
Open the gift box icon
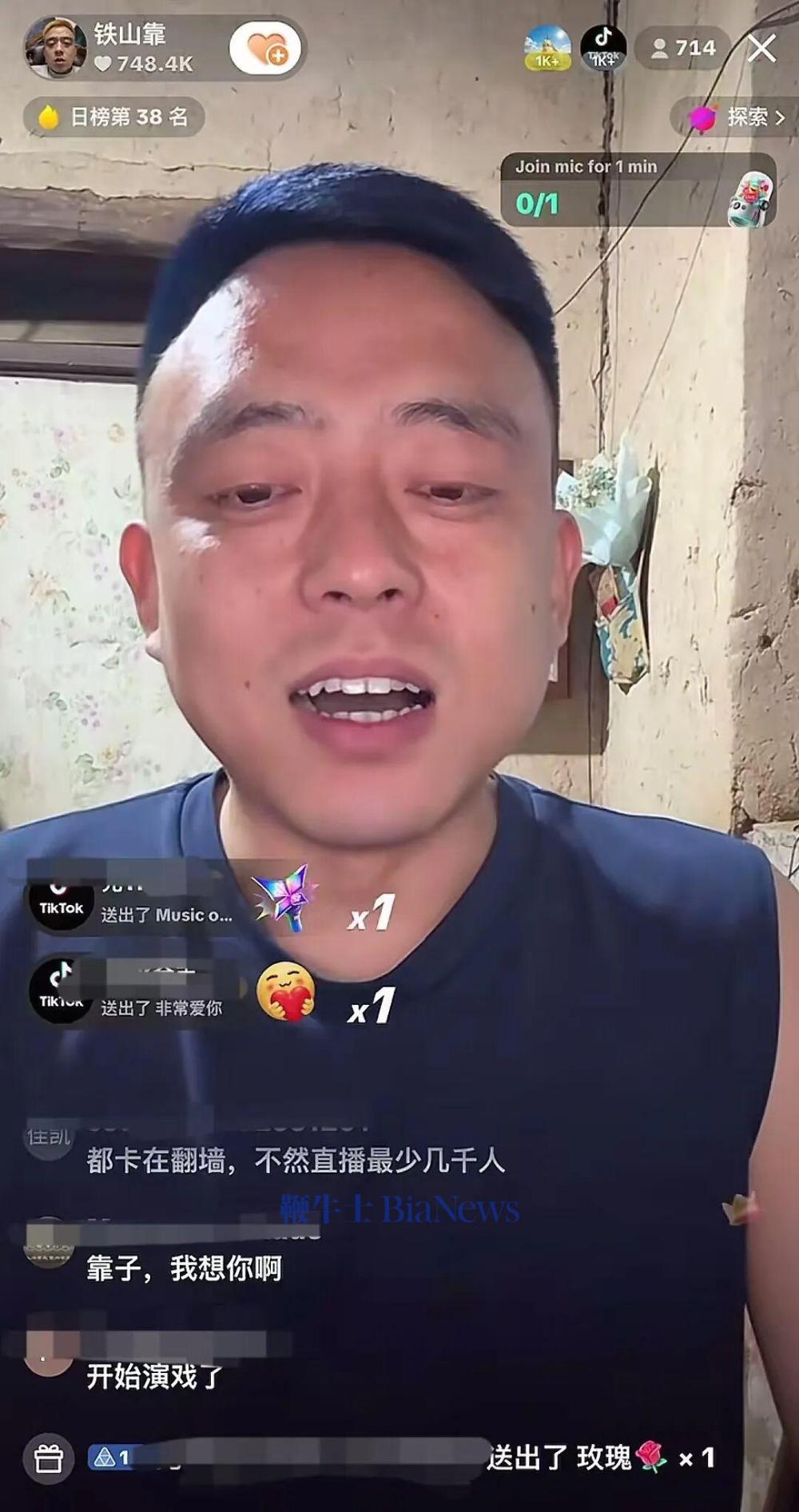tap(49, 1458)
